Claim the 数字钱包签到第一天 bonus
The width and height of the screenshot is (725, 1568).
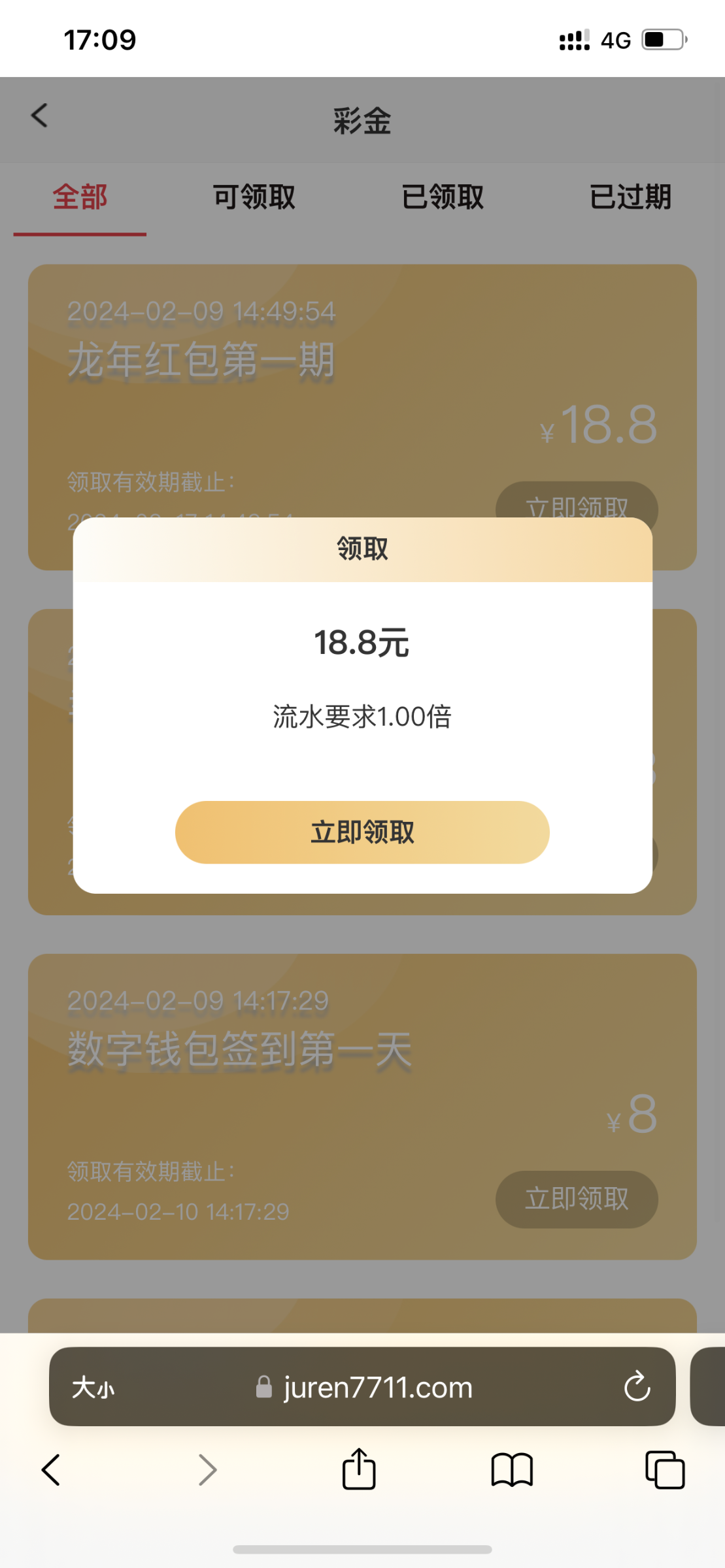tap(576, 1199)
